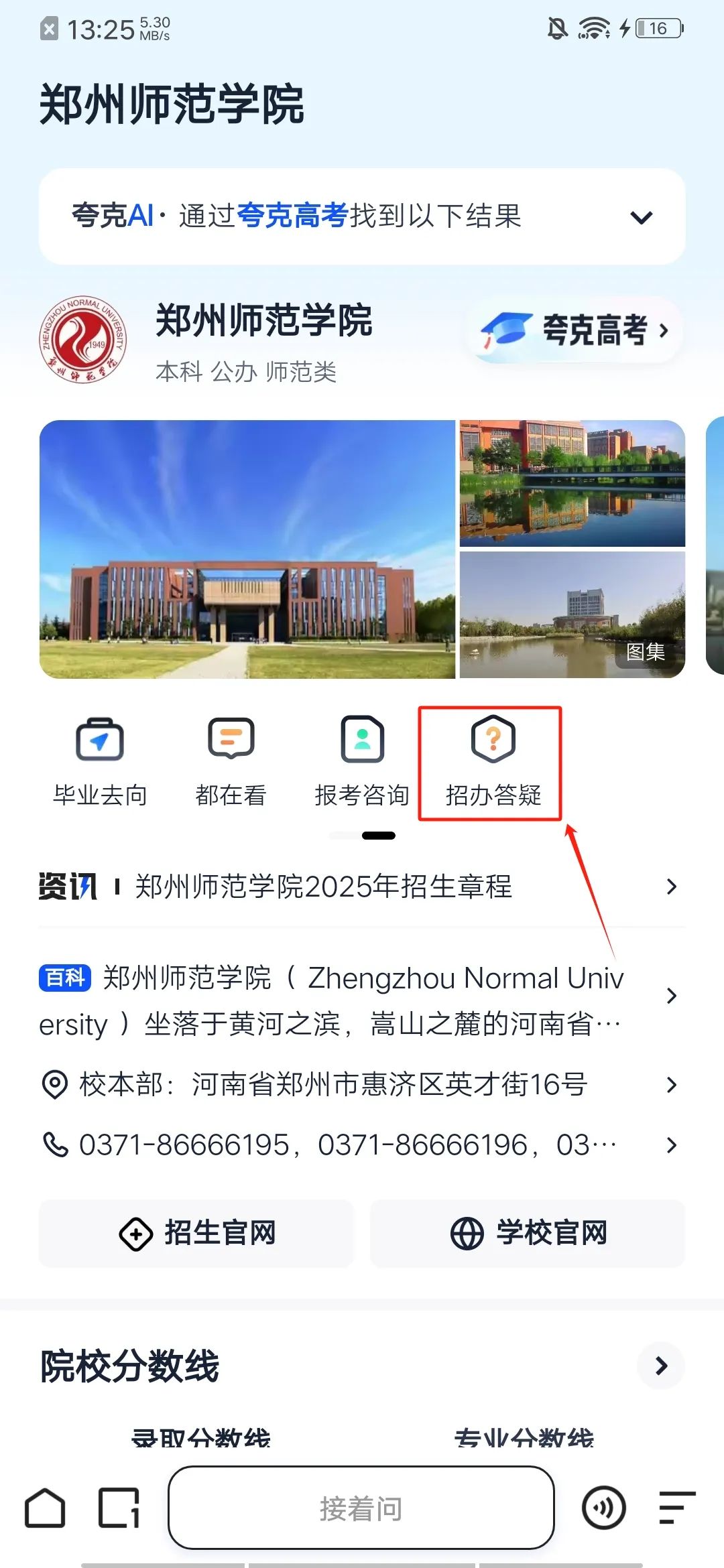The width and height of the screenshot is (724, 1568).
Task: Expand the 夸克AI results dropdown
Action: pos(642,217)
